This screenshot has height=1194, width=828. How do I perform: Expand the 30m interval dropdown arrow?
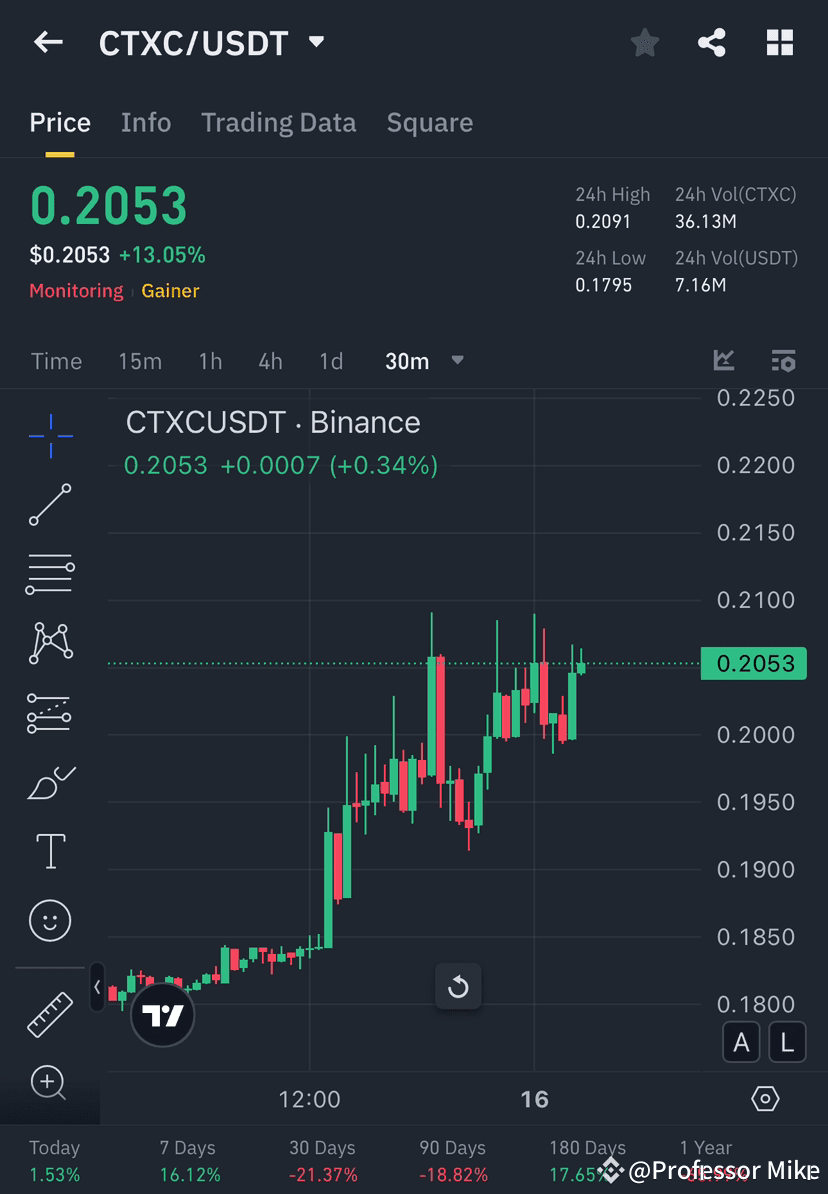(x=457, y=361)
